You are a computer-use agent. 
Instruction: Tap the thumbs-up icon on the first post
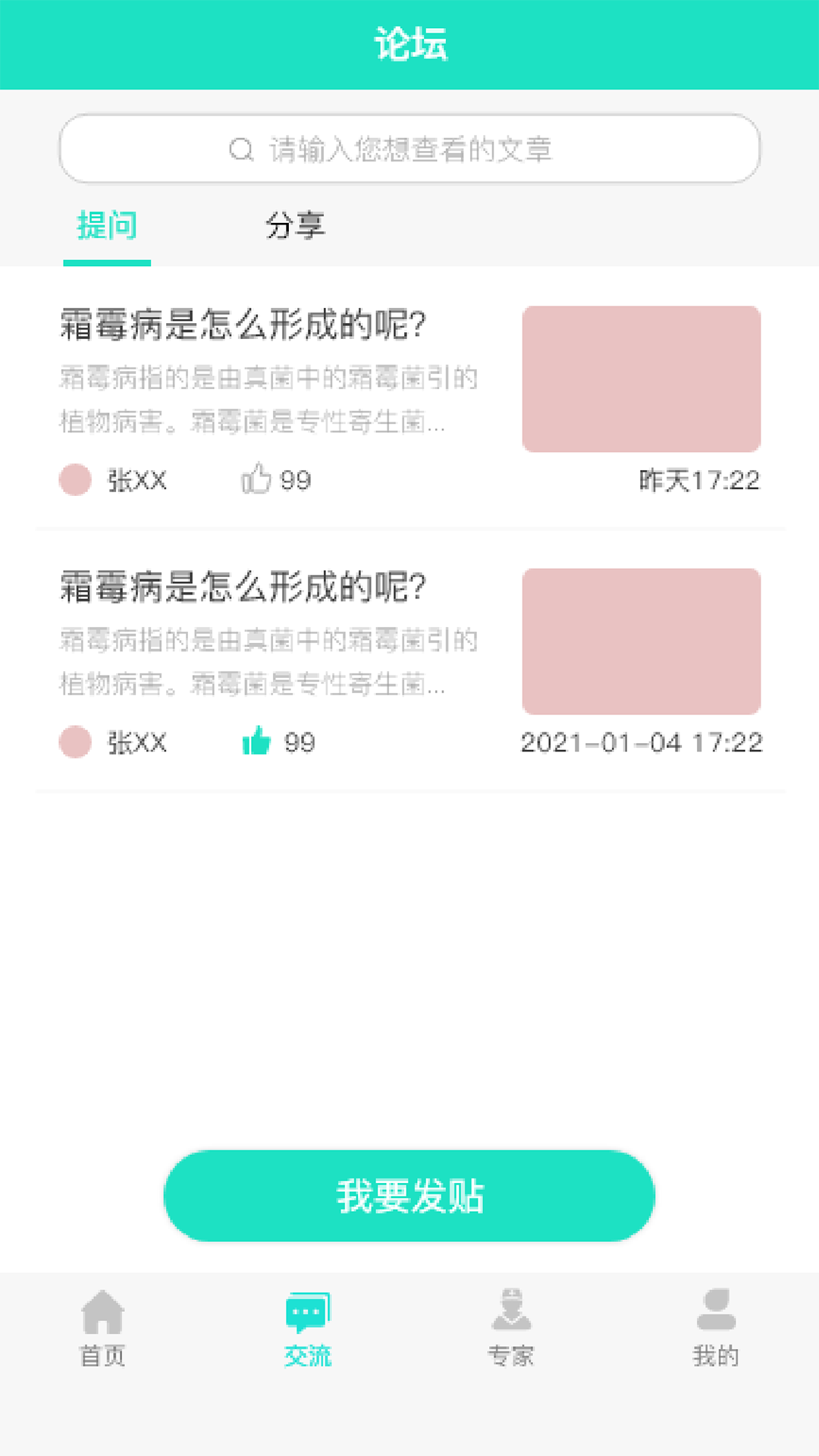pos(258,478)
